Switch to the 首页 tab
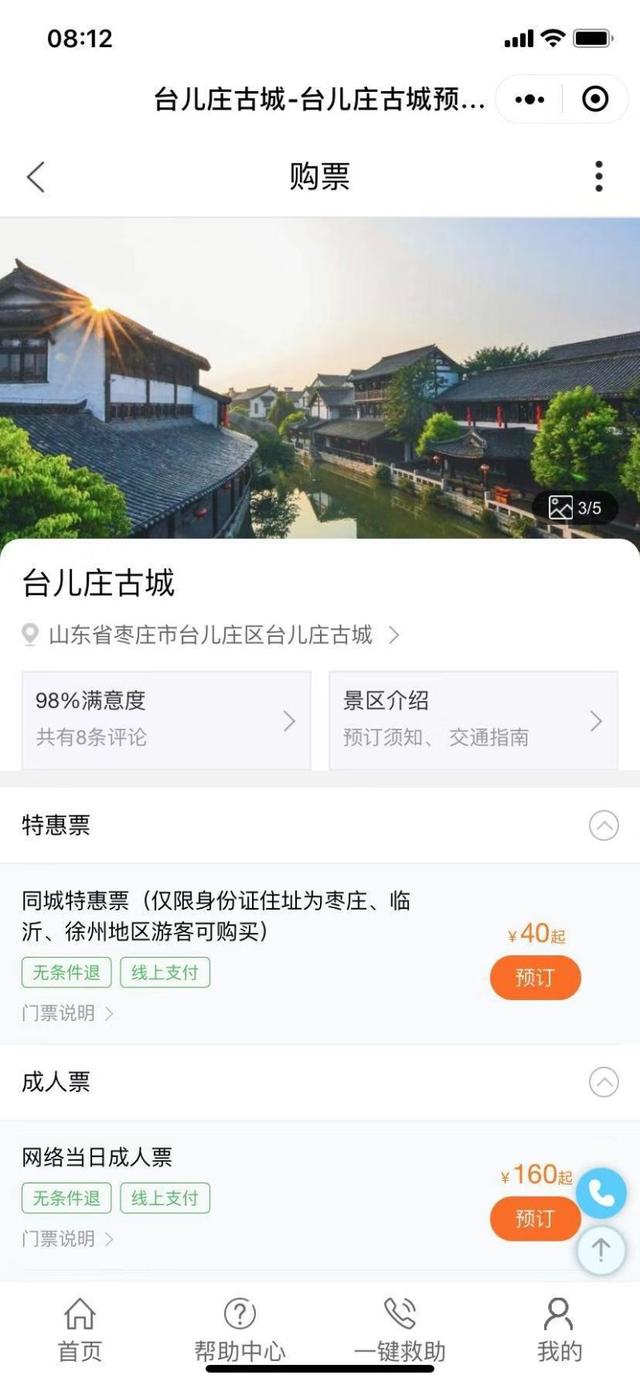This screenshot has height=1385, width=640. click(80, 1331)
